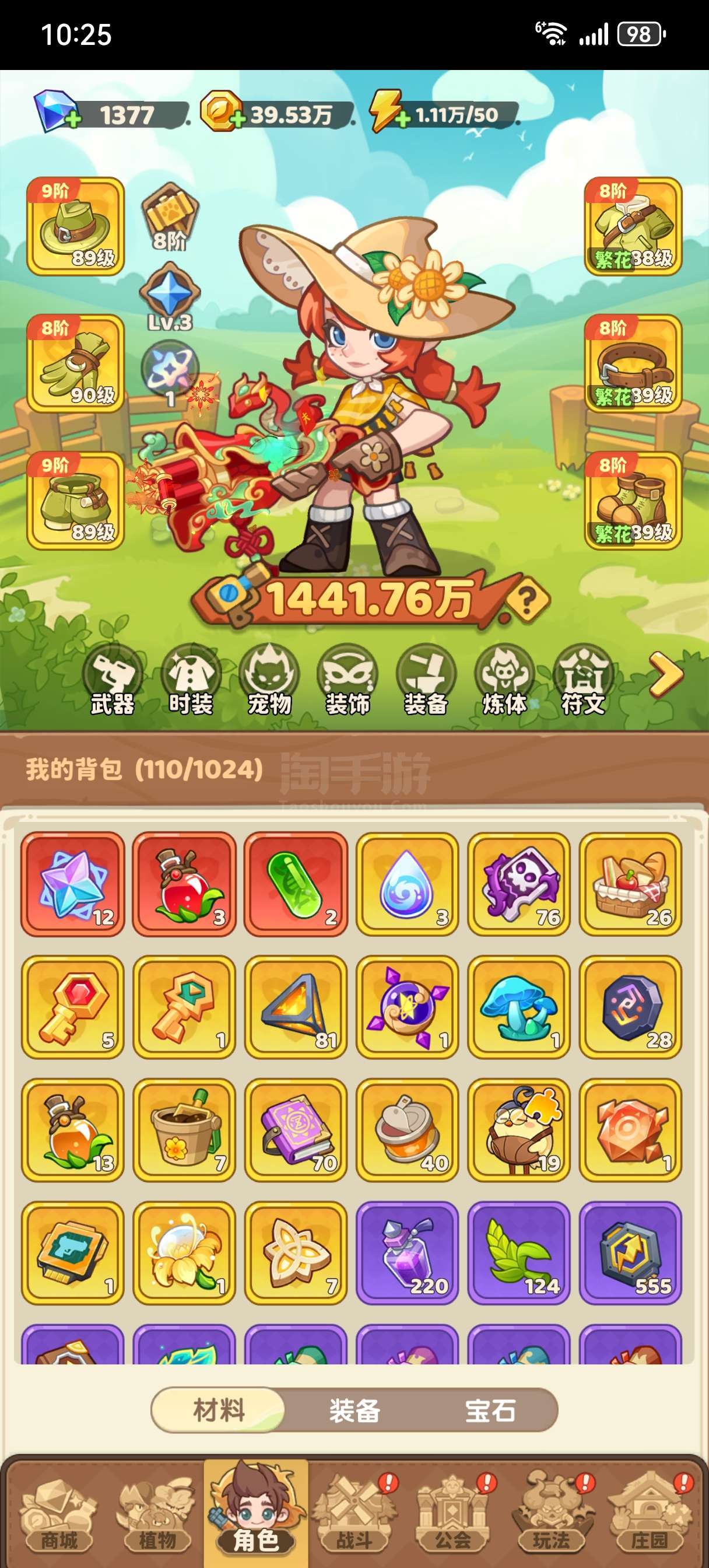This screenshot has width=709, height=1568.
Task: Open the 炼体 body training menu
Action: pos(504,680)
